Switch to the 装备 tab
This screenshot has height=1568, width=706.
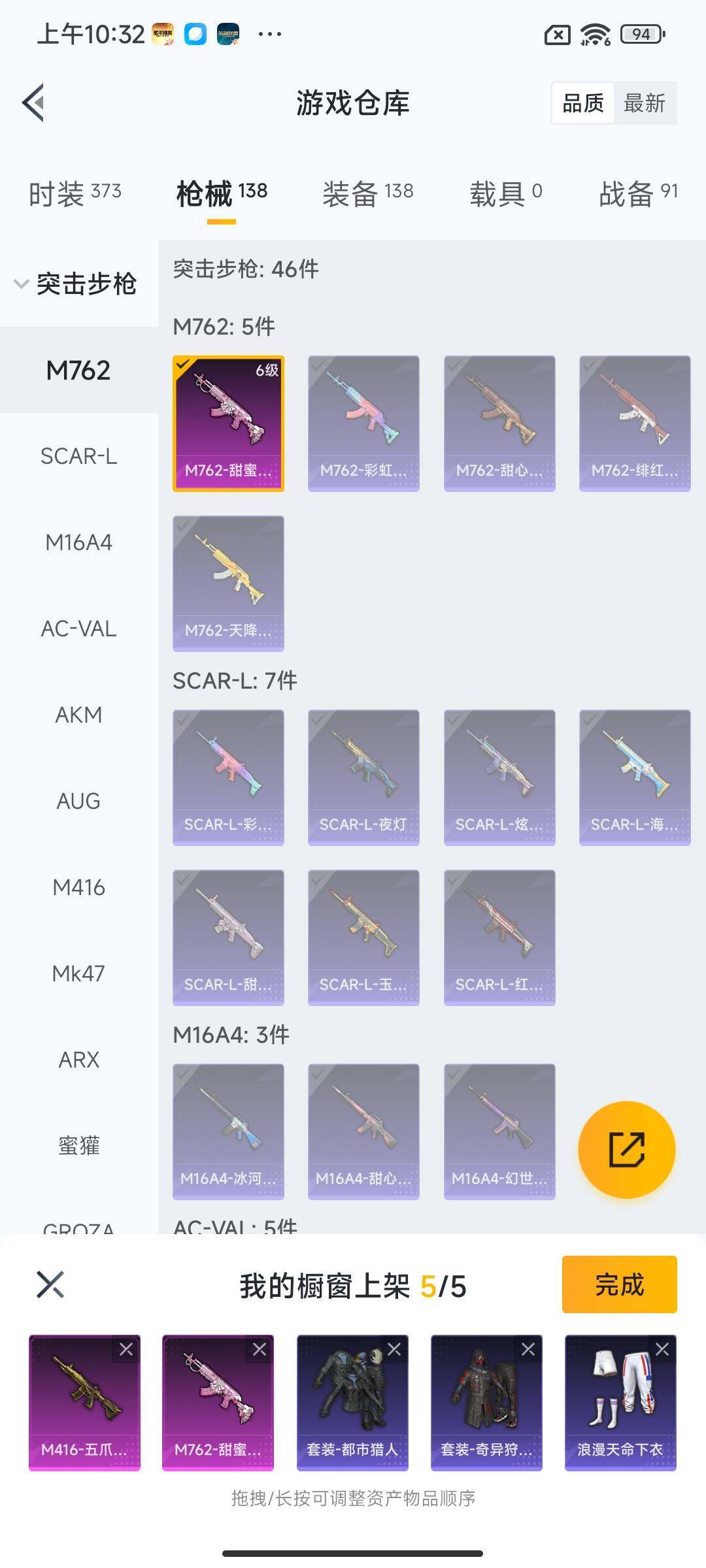pyautogui.click(x=367, y=193)
